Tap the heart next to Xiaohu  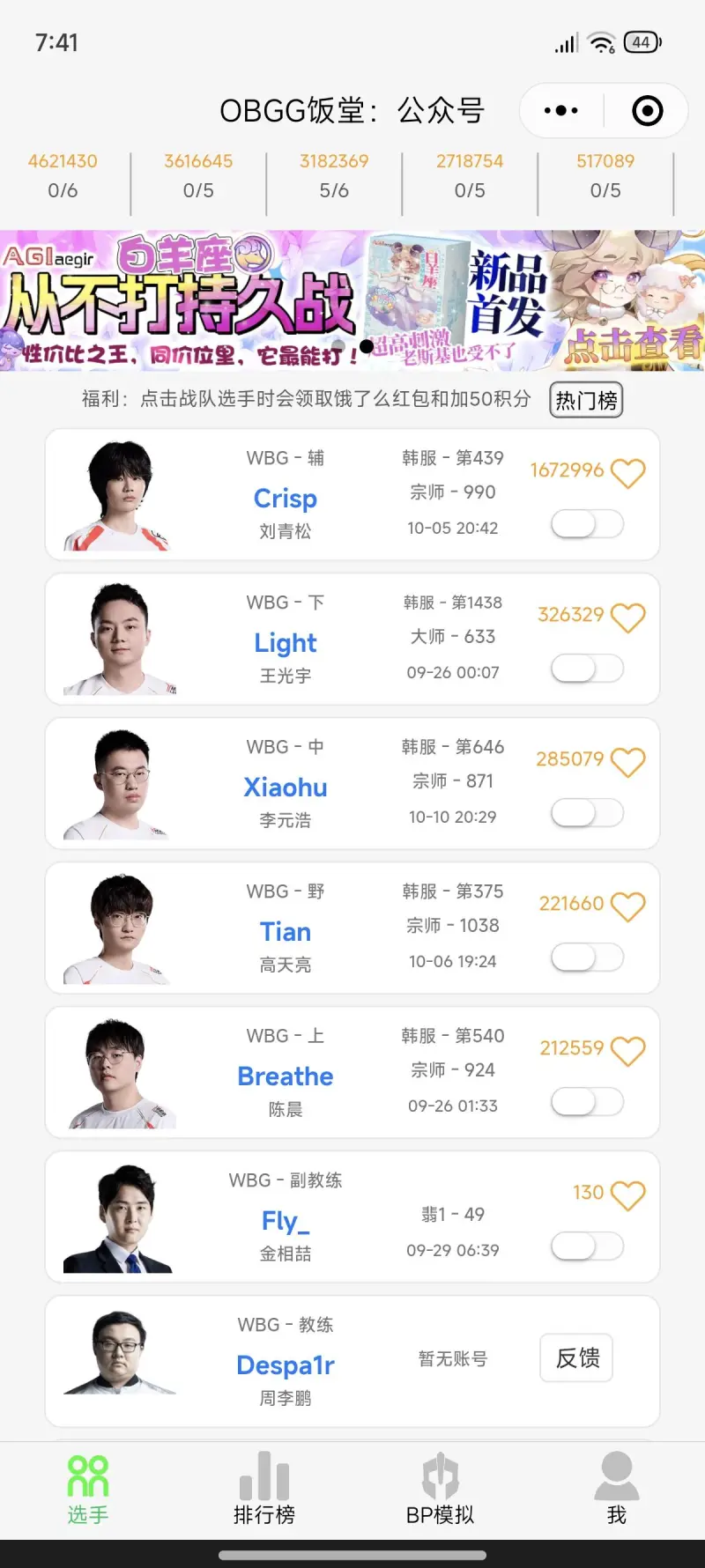(x=627, y=762)
